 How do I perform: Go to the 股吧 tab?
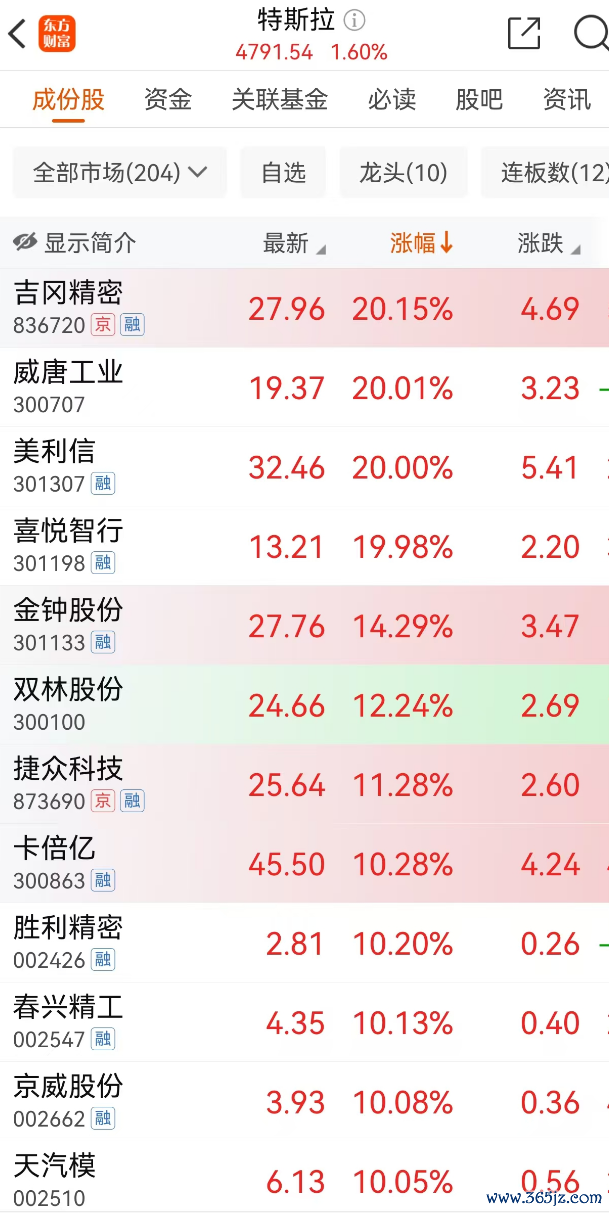(x=479, y=100)
